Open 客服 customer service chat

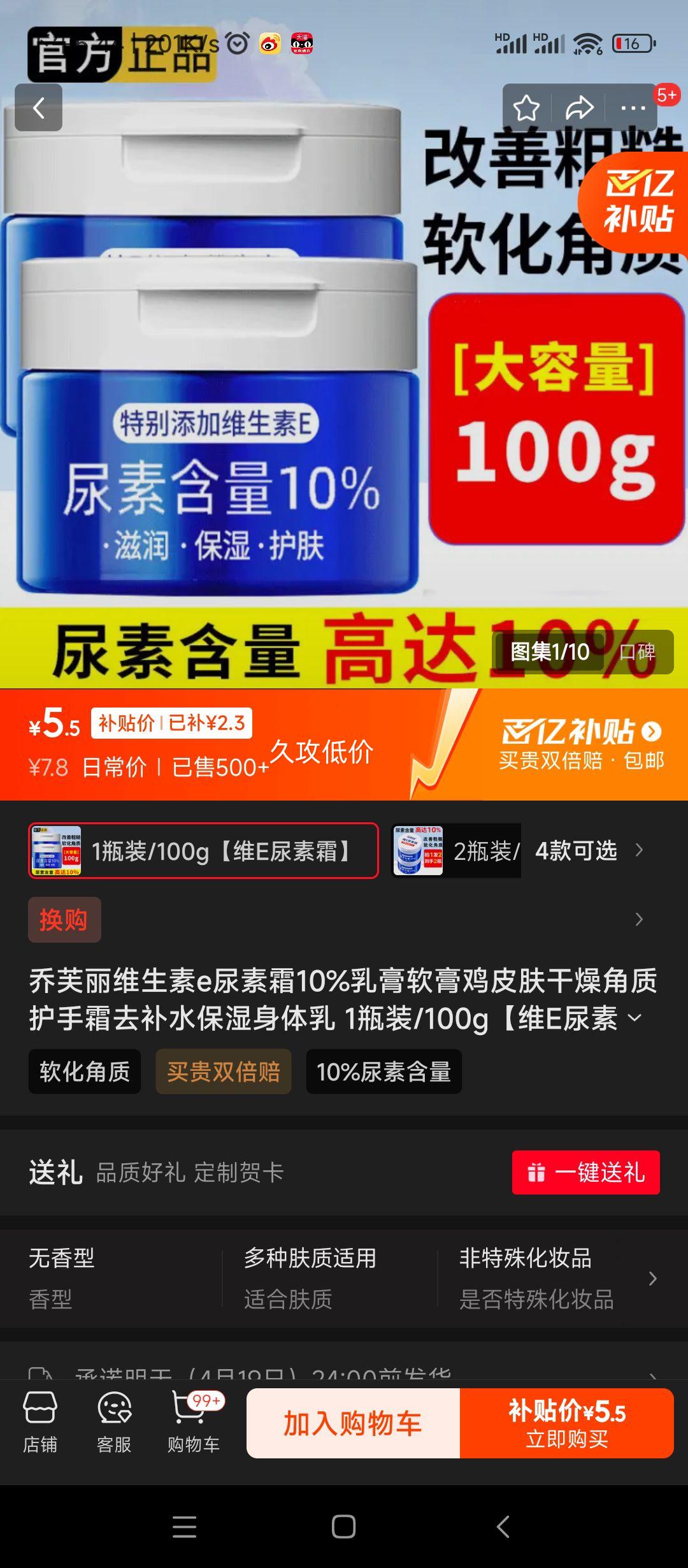tap(113, 1421)
